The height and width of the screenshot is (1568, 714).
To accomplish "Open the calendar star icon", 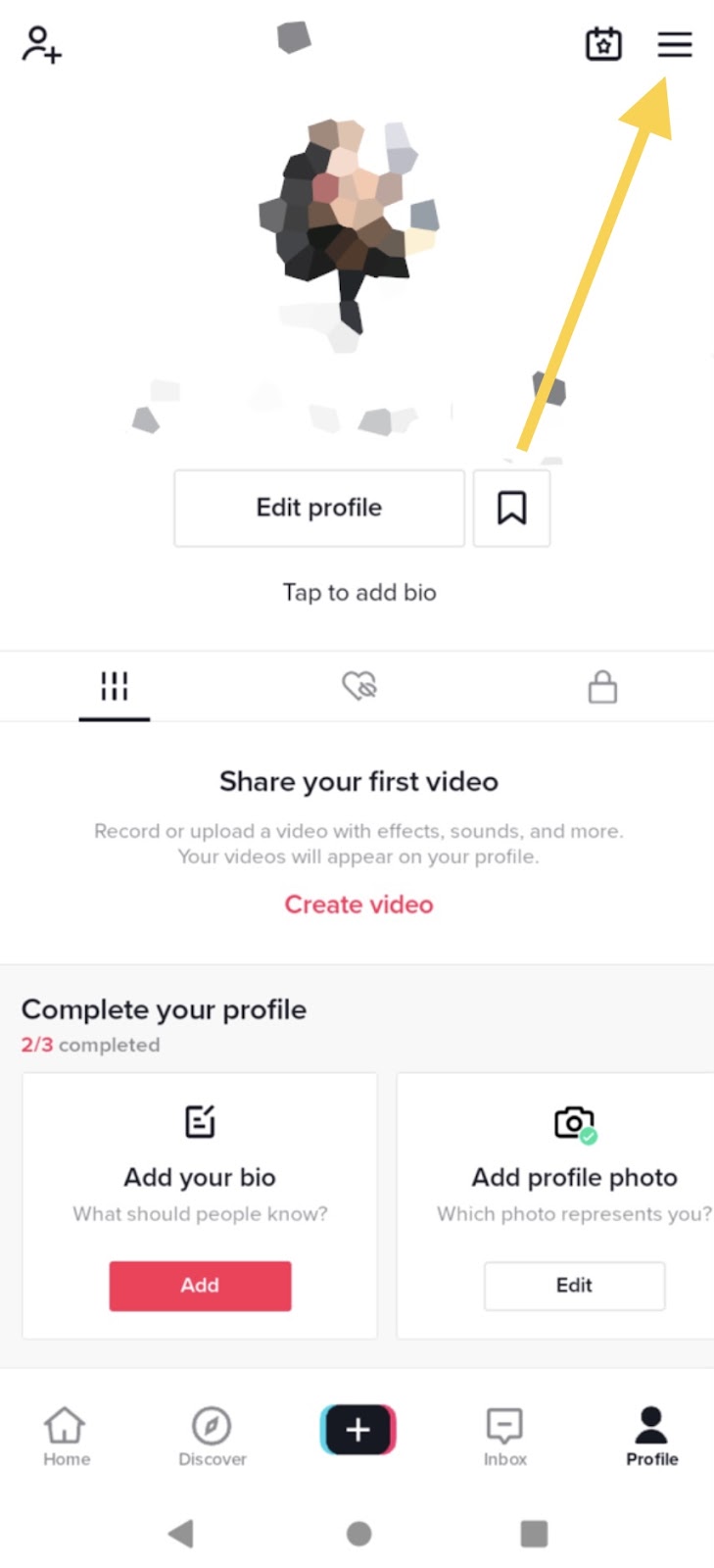I will pyautogui.click(x=603, y=44).
